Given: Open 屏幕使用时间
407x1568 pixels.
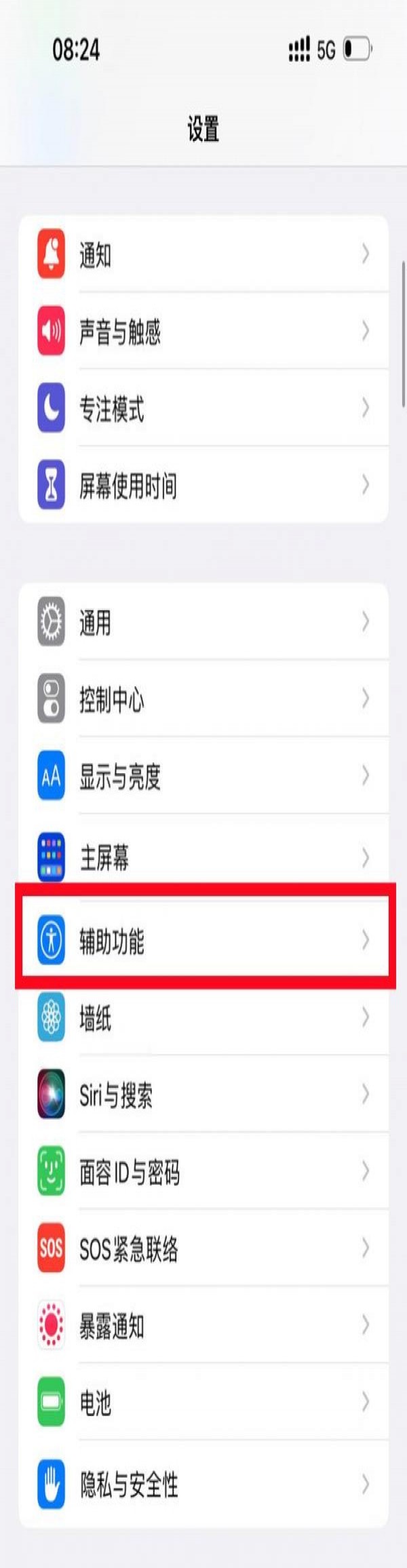Looking at the screenshot, I should 203,485.
